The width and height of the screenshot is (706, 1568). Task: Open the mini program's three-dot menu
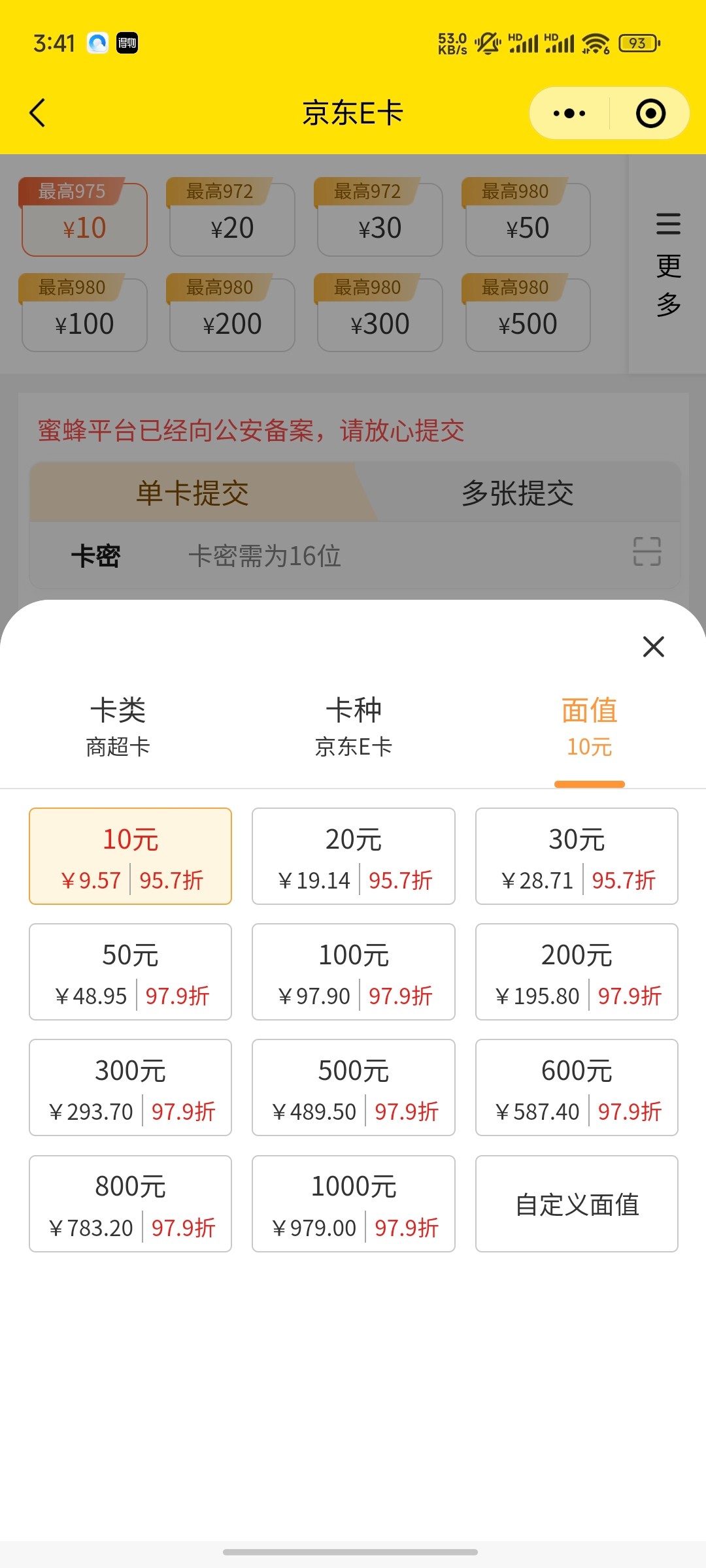click(569, 113)
